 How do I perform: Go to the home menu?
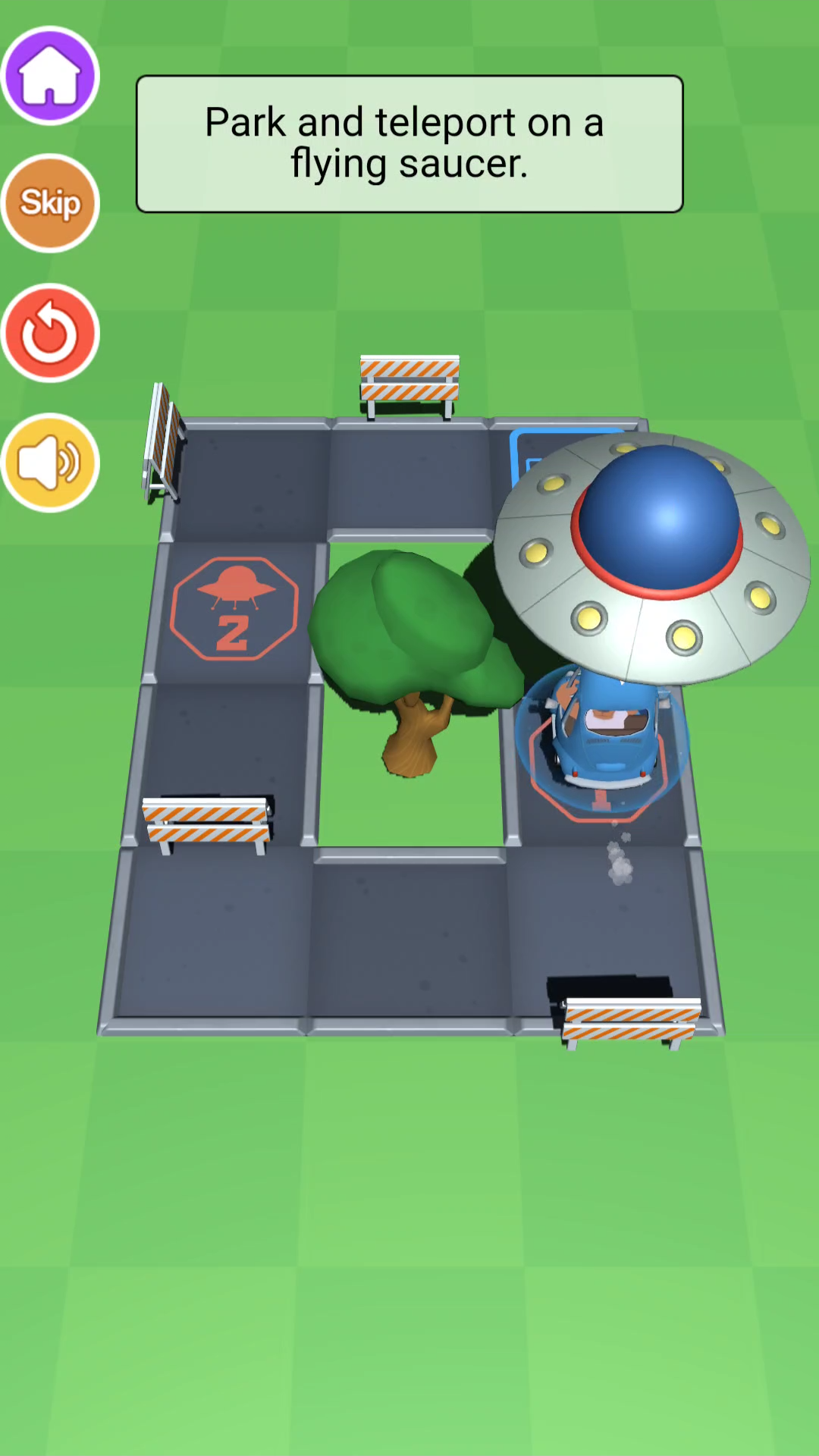[50, 76]
